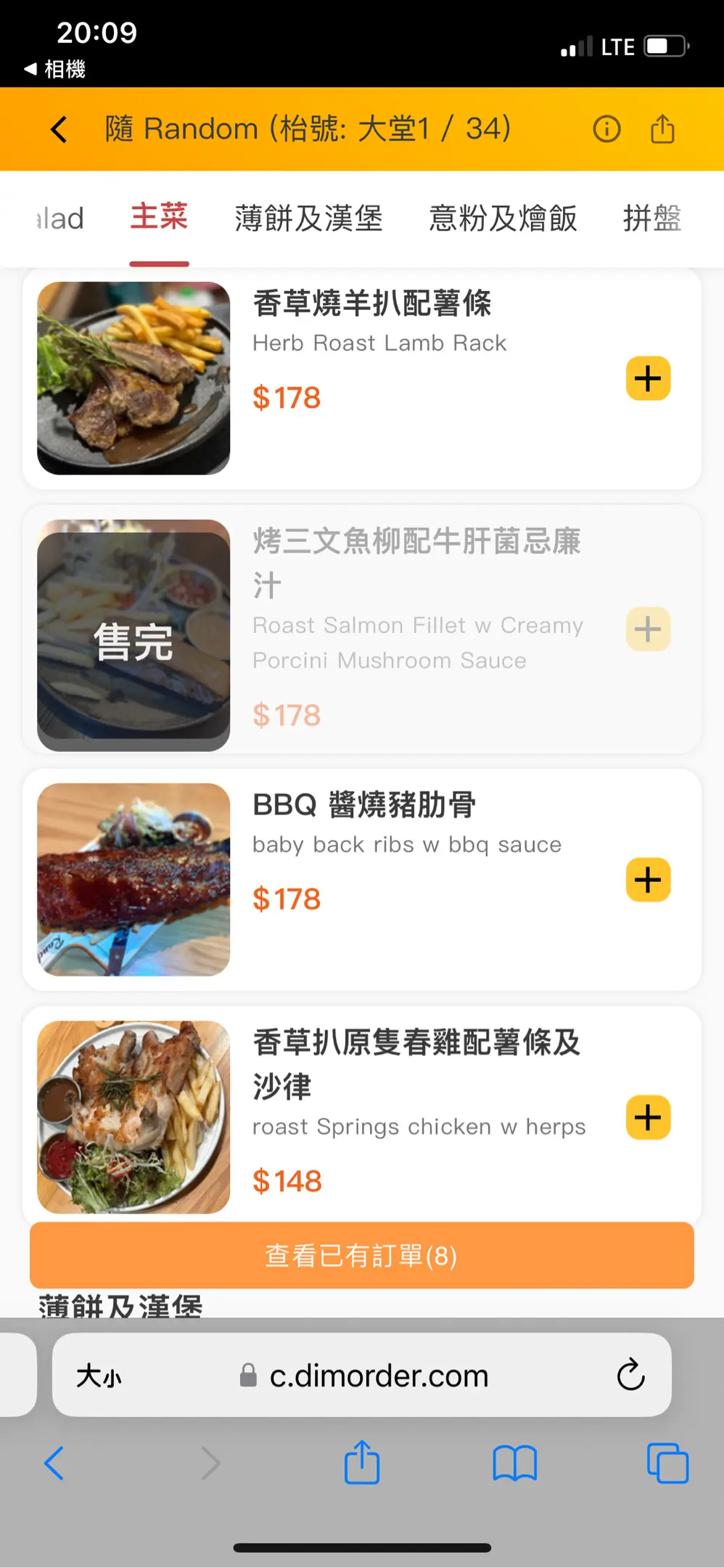Open the restaurant info icon

click(x=606, y=129)
